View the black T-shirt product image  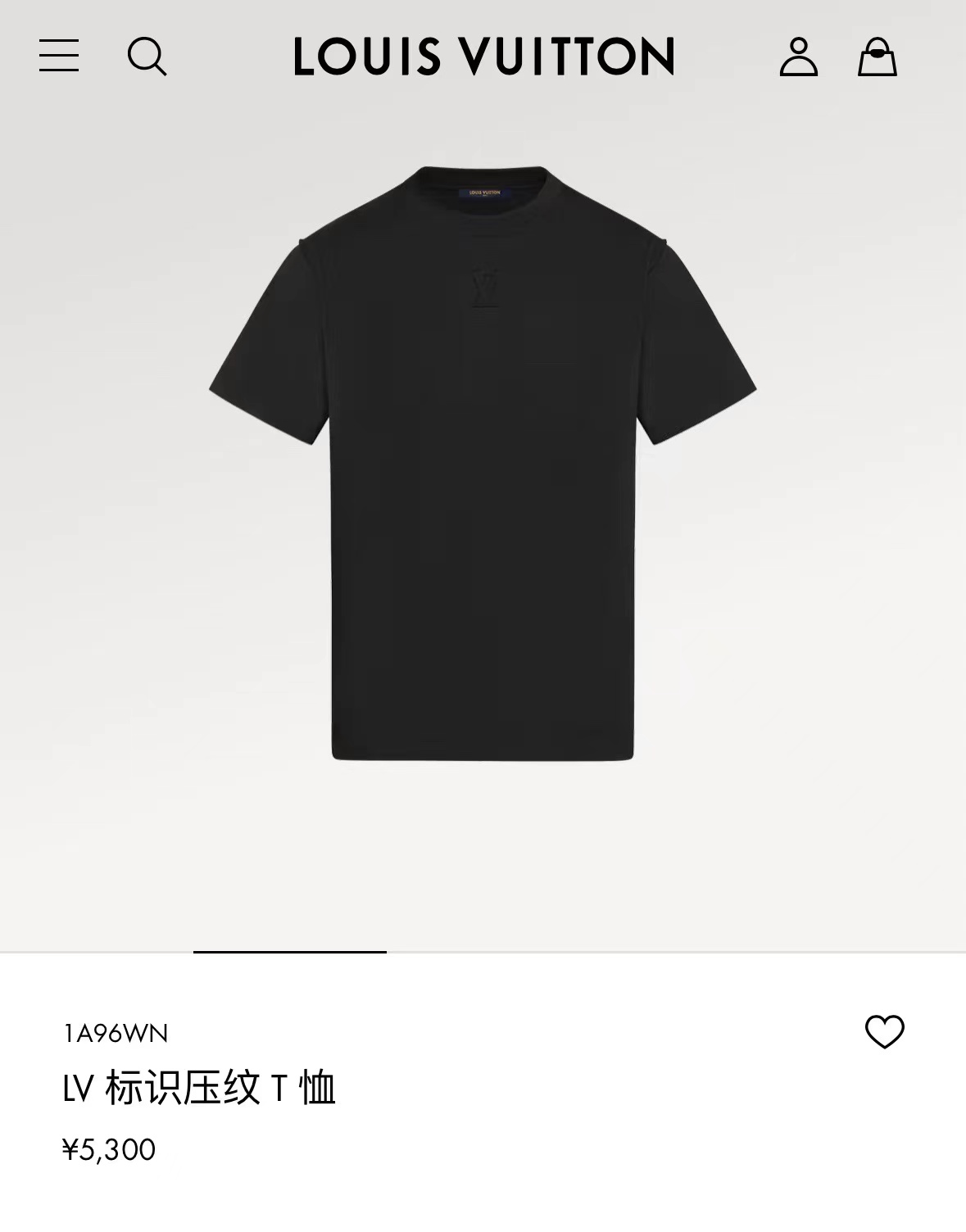click(483, 464)
